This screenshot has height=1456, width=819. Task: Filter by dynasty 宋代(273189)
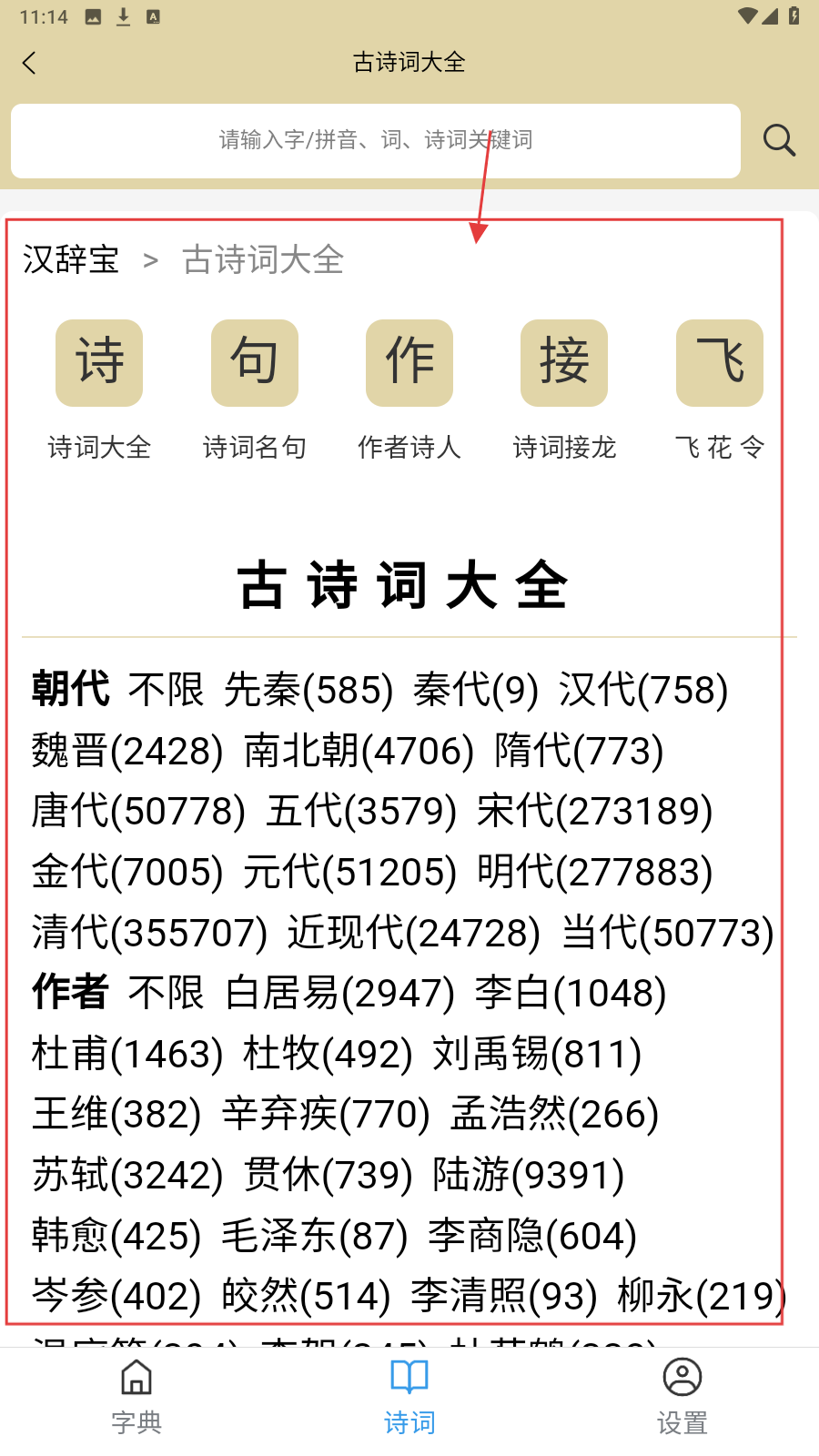[x=594, y=812]
